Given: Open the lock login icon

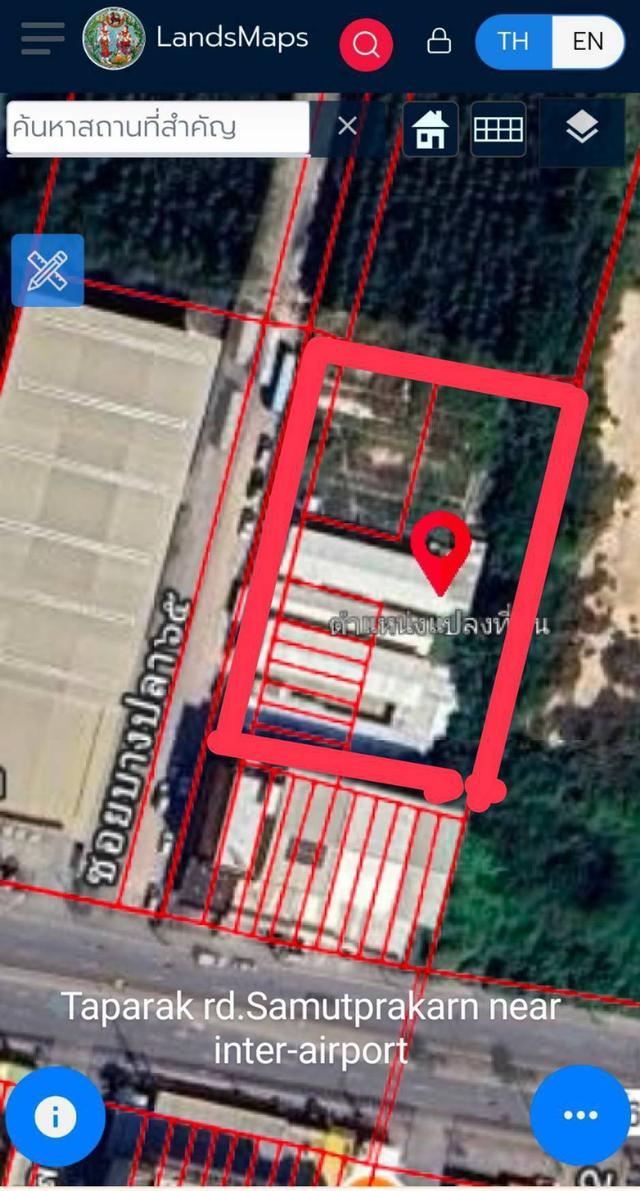Looking at the screenshot, I should (438, 41).
